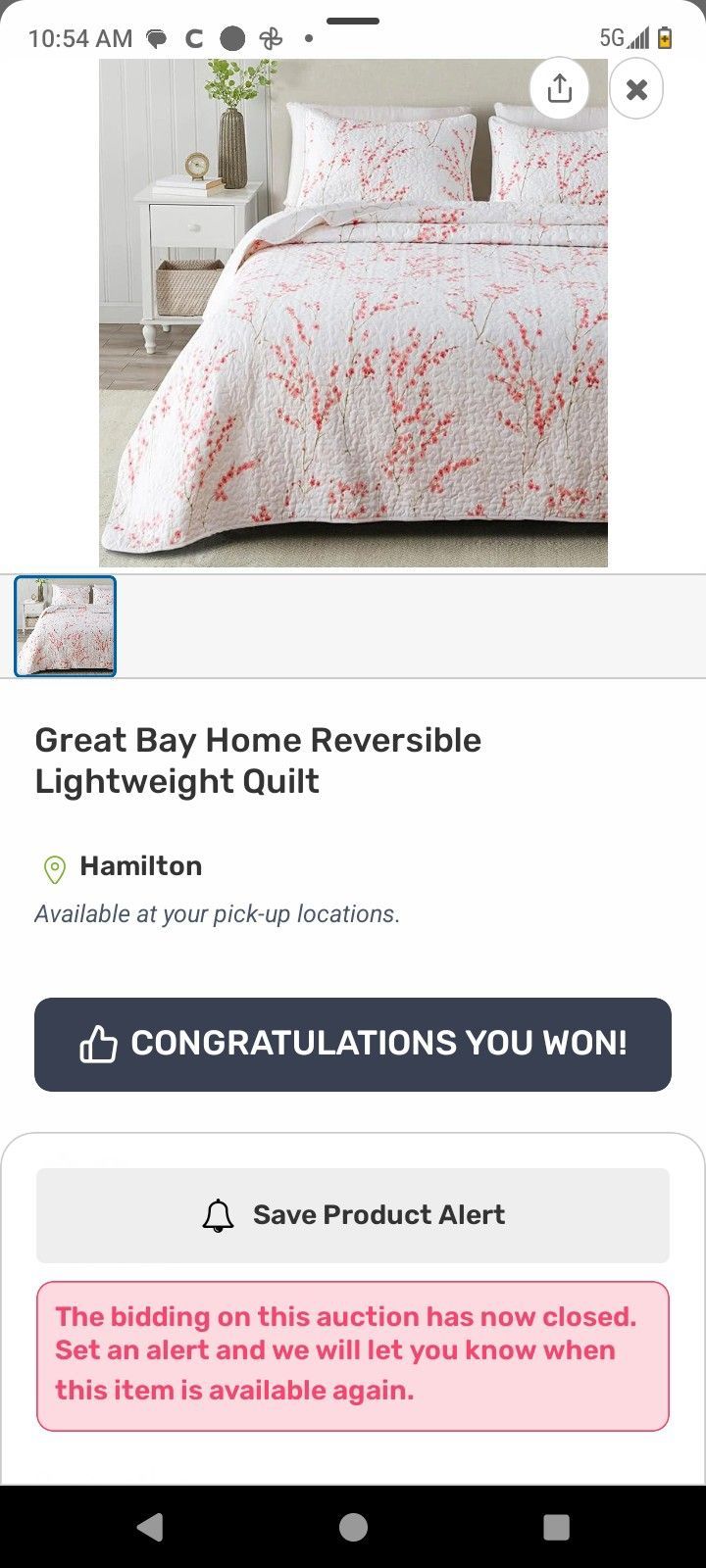Tap the Congratulations You Won button

(x=353, y=1044)
